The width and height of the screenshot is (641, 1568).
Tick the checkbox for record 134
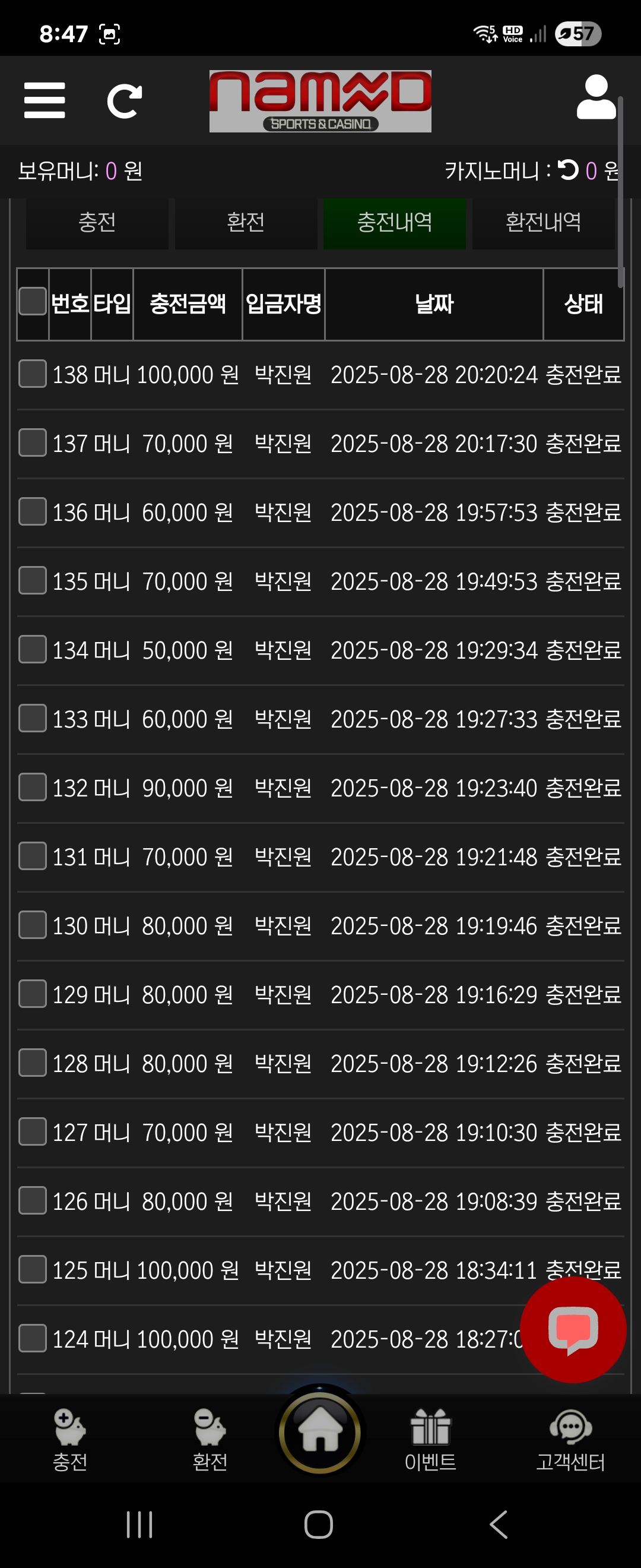point(33,650)
